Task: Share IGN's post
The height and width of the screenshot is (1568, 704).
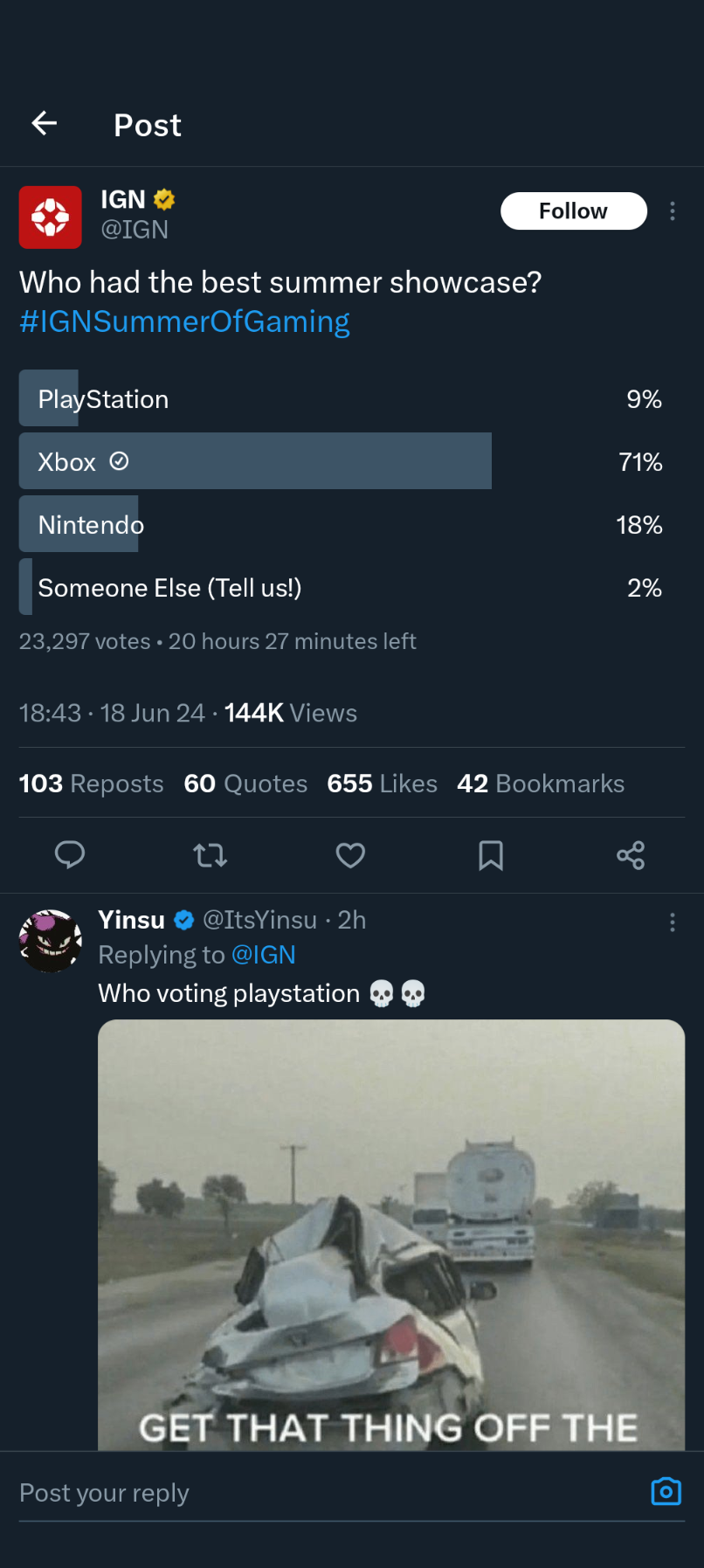Action: pos(631,855)
